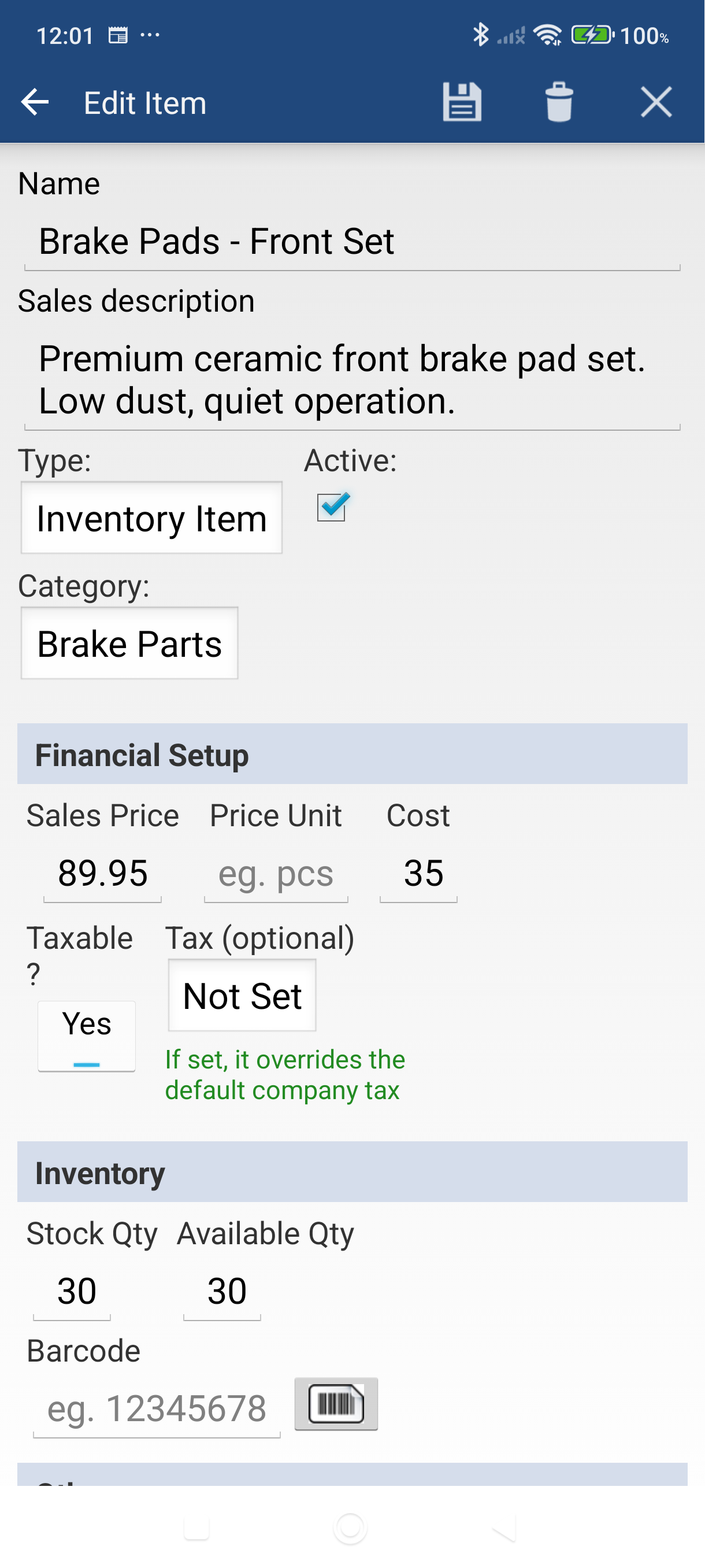This screenshot has height=1568, width=705.
Task: Open the barcode scanner
Action: tap(336, 1405)
